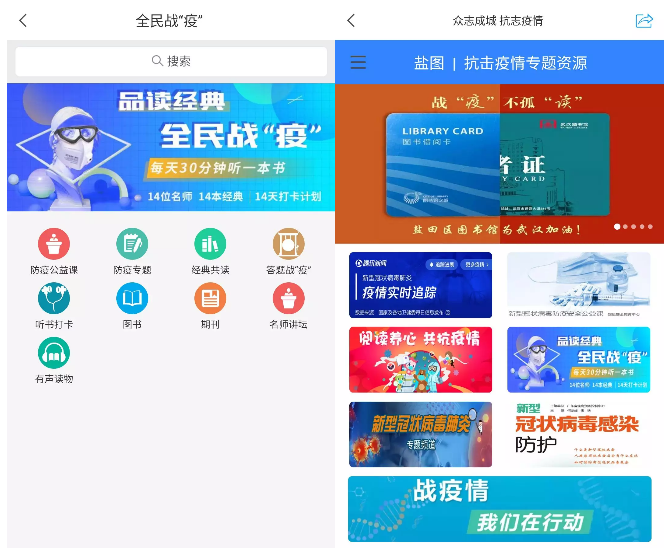
Task: Go back from the 众志成城 抗击疫情 page
Action: tap(351, 20)
